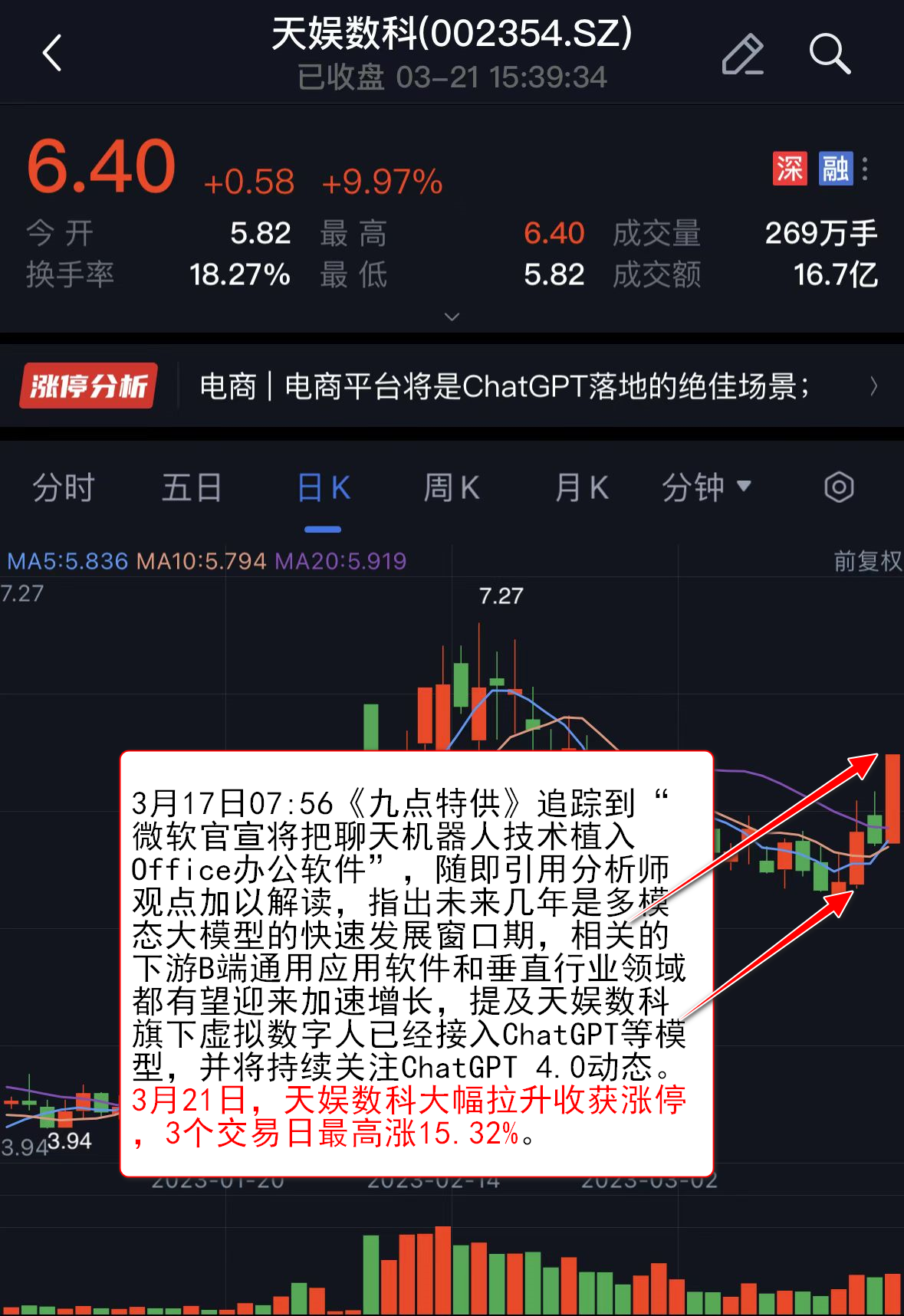The height and width of the screenshot is (1316, 904).
Task: Expand more quote details with the chevron
Action: (x=452, y=317)
